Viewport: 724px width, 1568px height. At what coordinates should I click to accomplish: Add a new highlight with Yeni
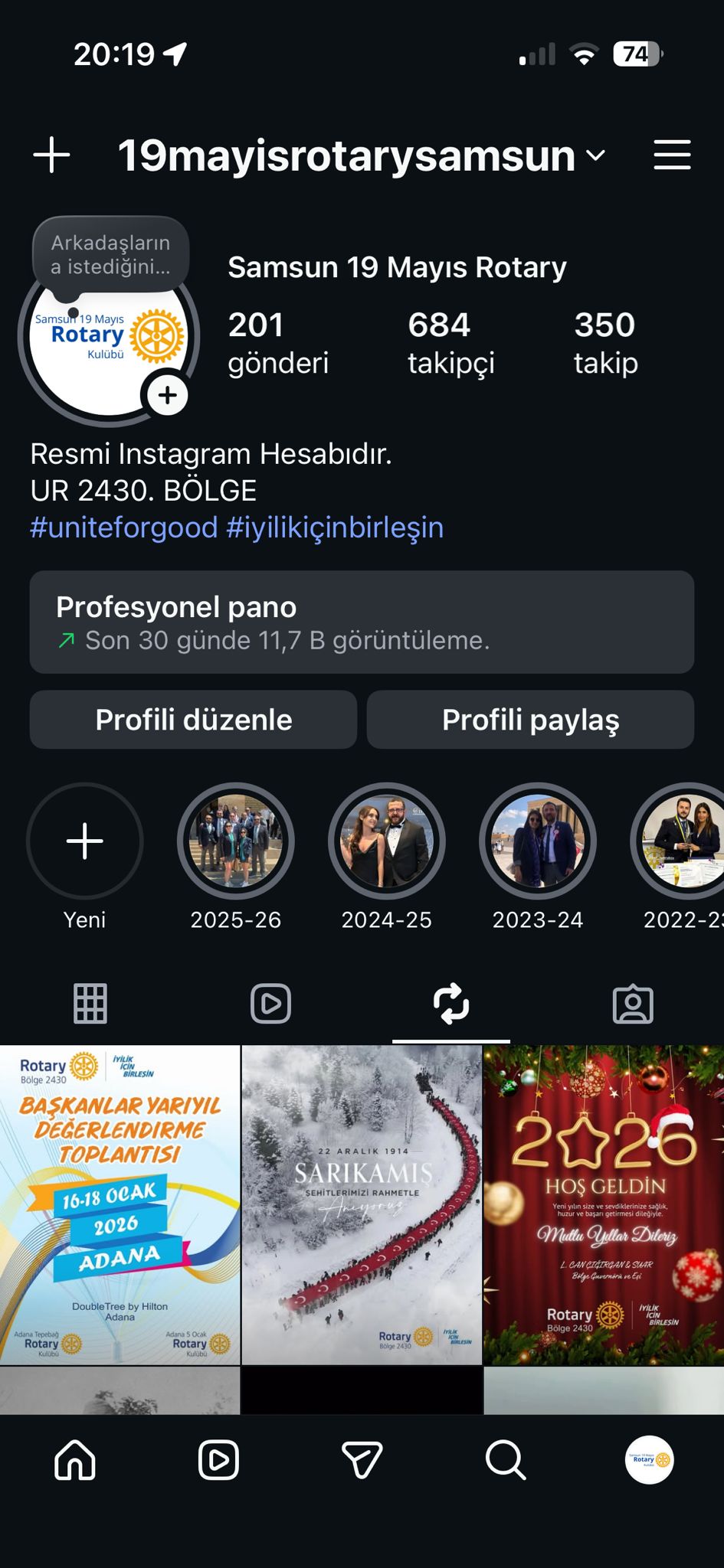coord(84,841)
